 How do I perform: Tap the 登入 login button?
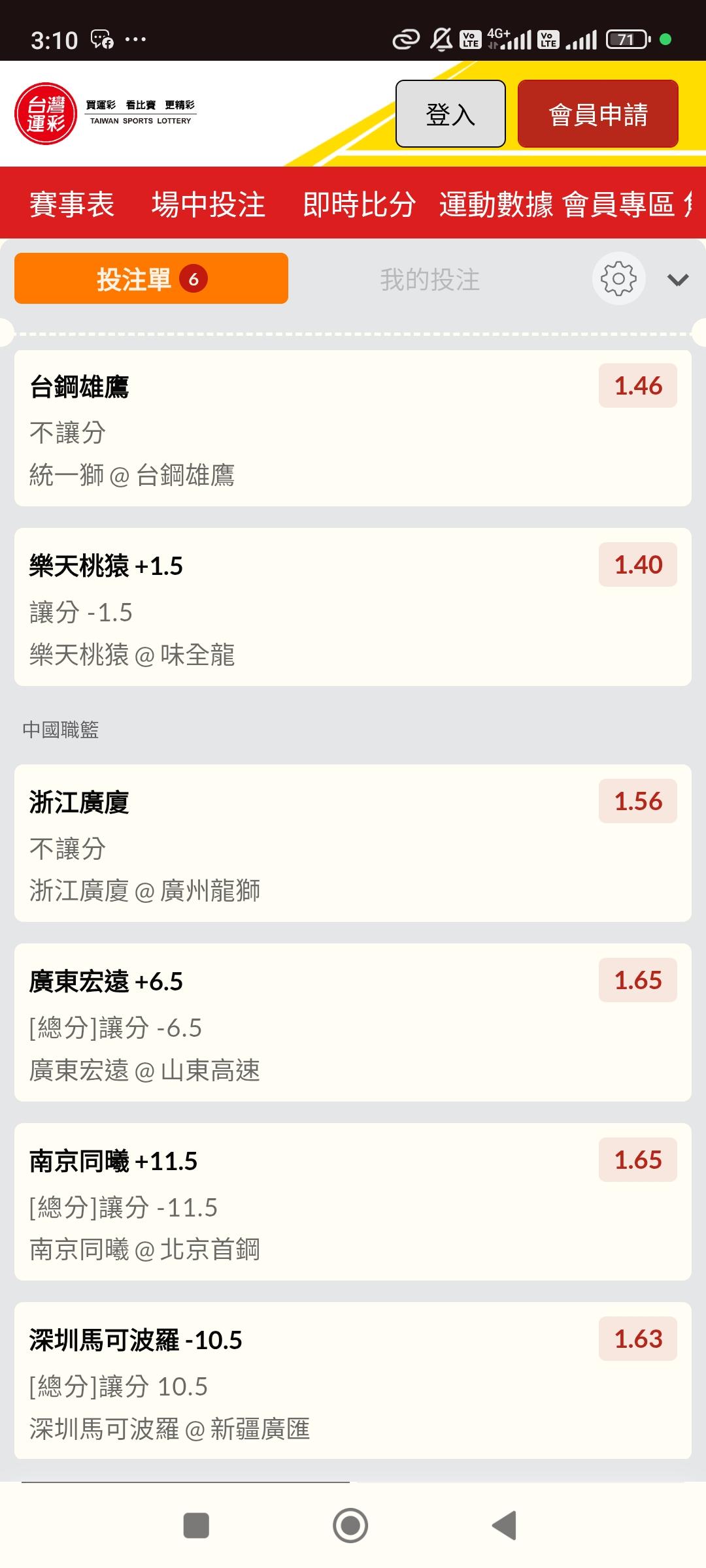pyautogui.click(x=450, y=114)
